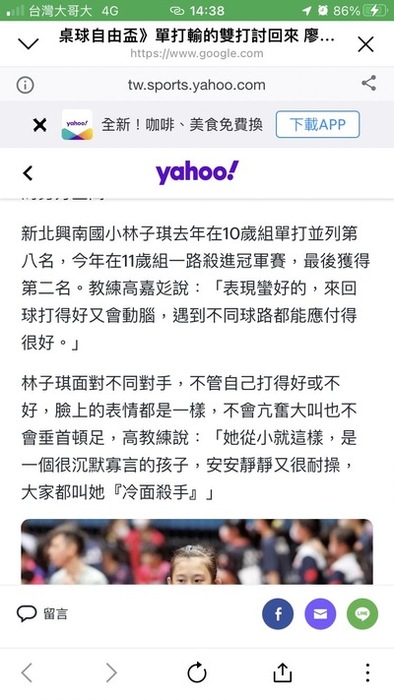Image resolution: width=394 pixels, height=700 pixels.
Task: Share the article to Facebook
Action: click(278, 614)
